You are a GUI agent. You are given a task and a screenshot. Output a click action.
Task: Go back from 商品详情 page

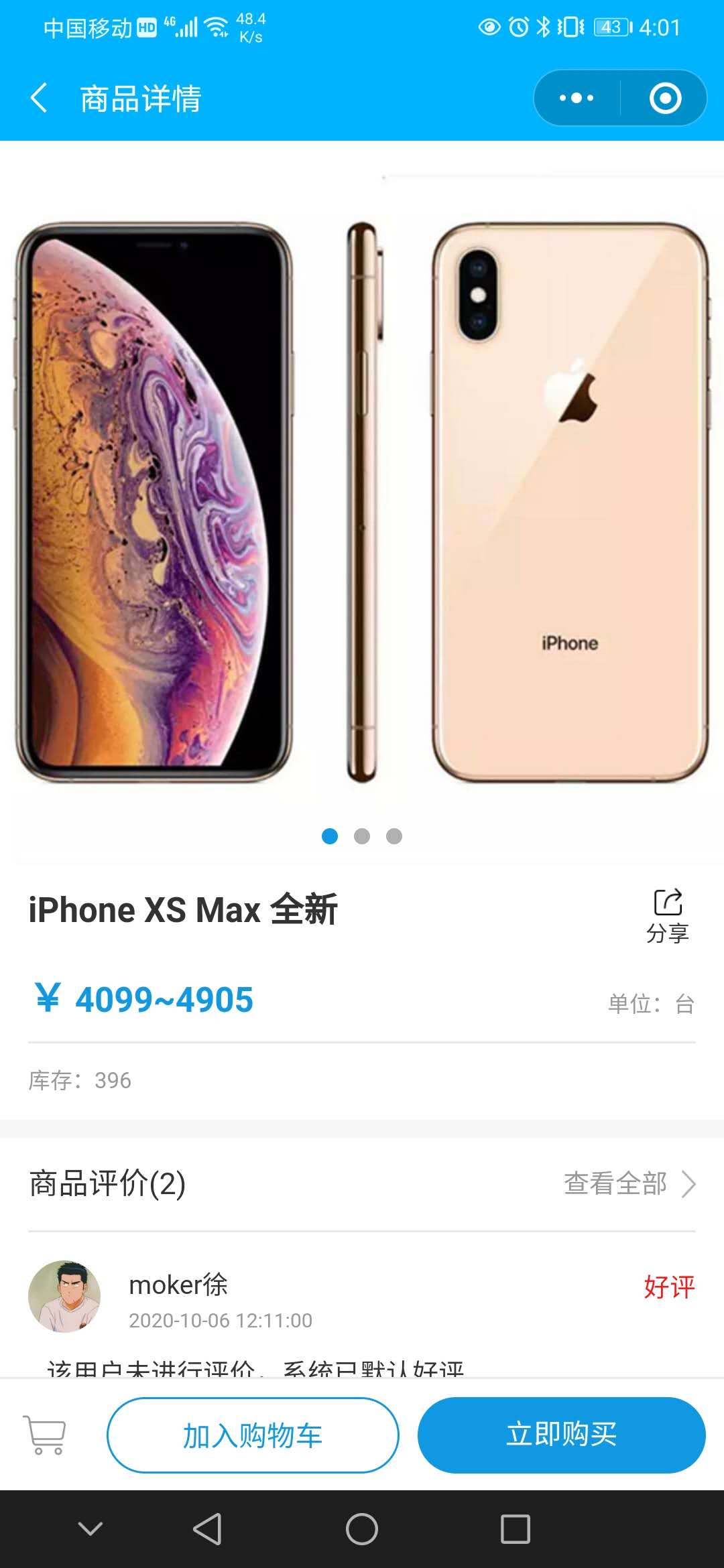(39, 98)
